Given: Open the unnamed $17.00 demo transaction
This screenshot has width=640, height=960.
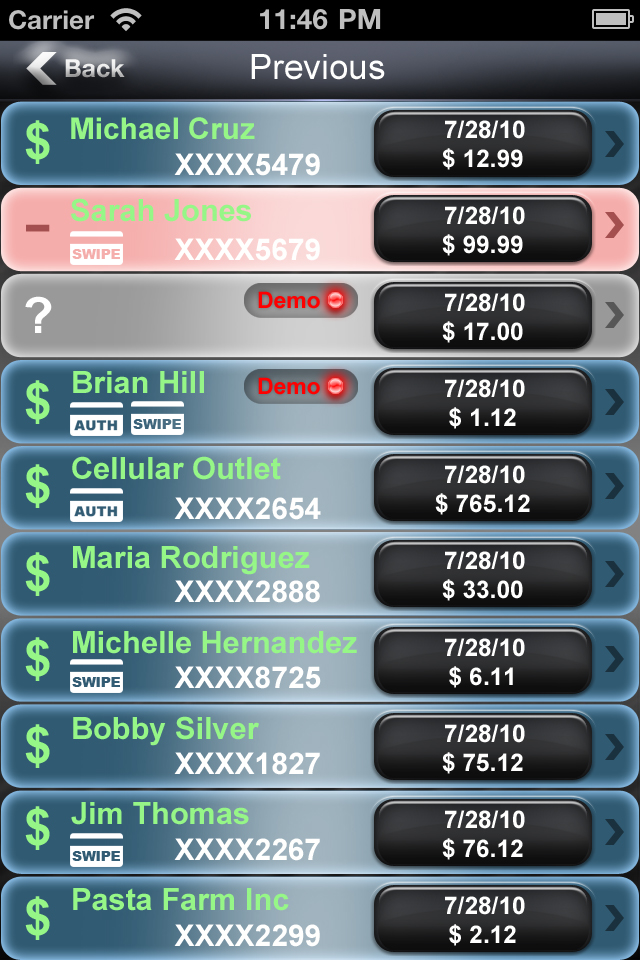Looking at the screenshot, I should (320, 316).
